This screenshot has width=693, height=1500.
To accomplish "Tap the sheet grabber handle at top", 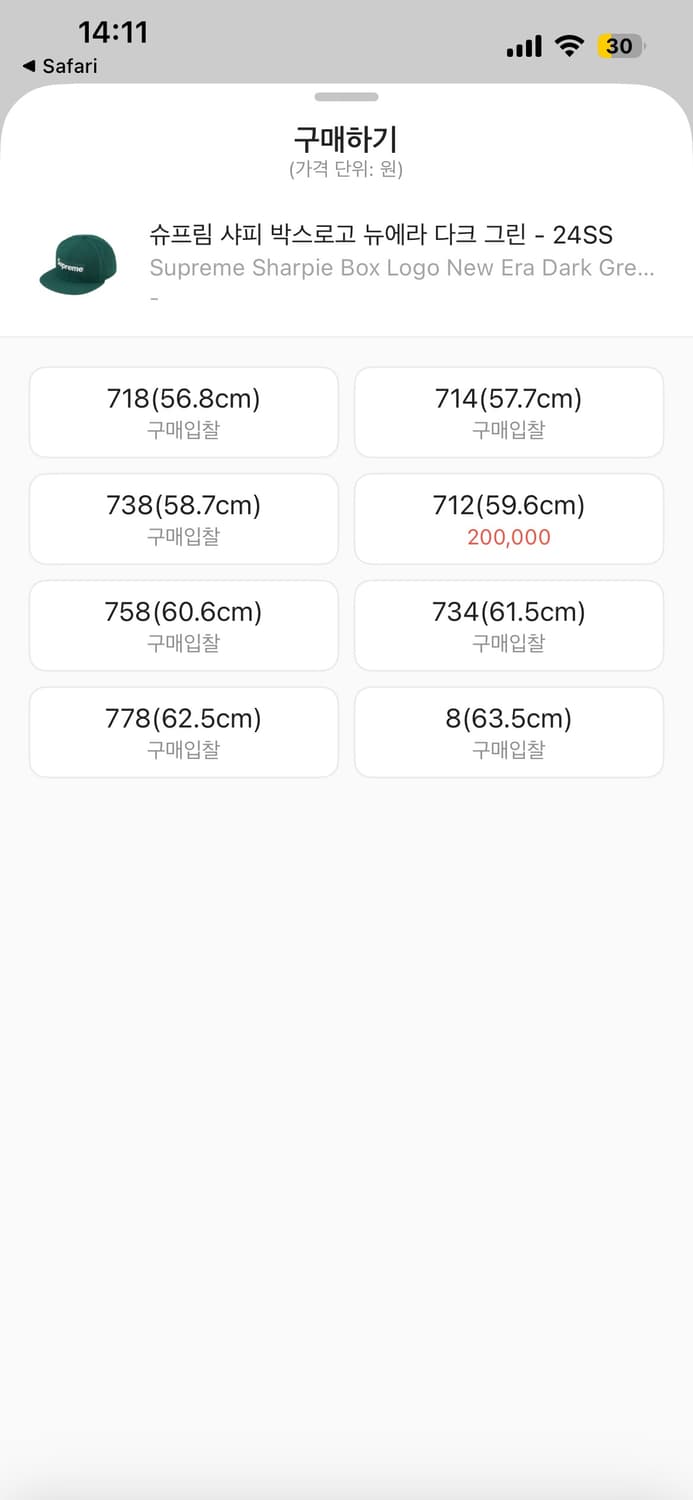I will [x=346, y=97].
